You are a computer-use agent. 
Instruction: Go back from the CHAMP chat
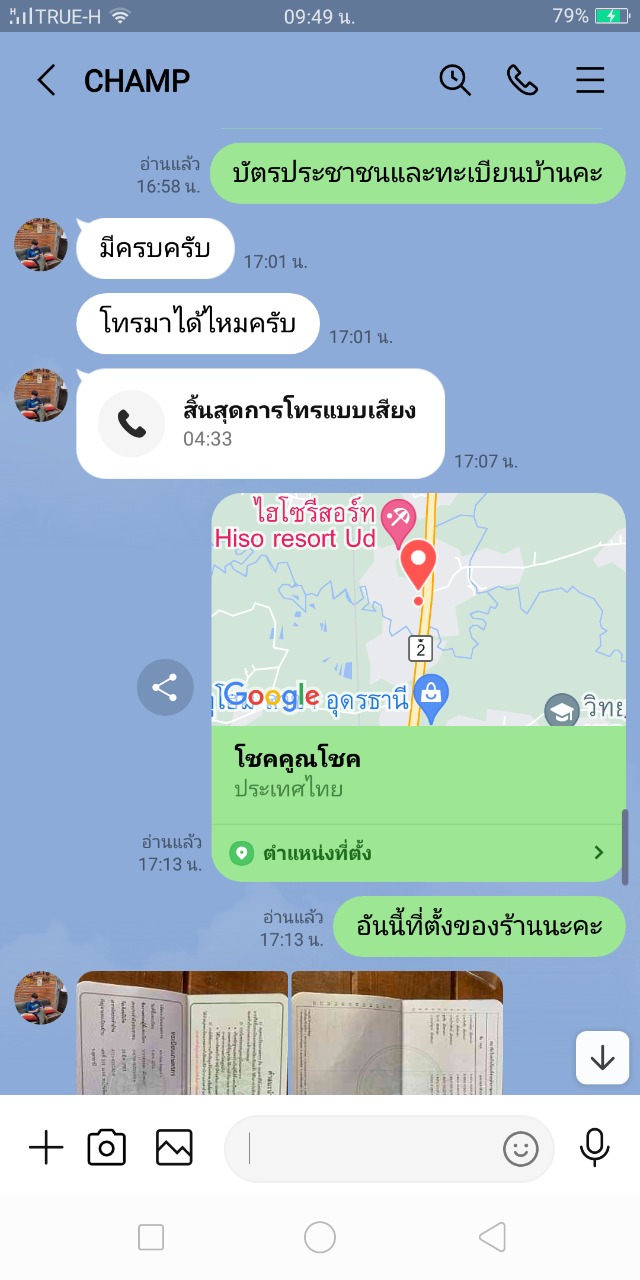click(x=46, y=80)
